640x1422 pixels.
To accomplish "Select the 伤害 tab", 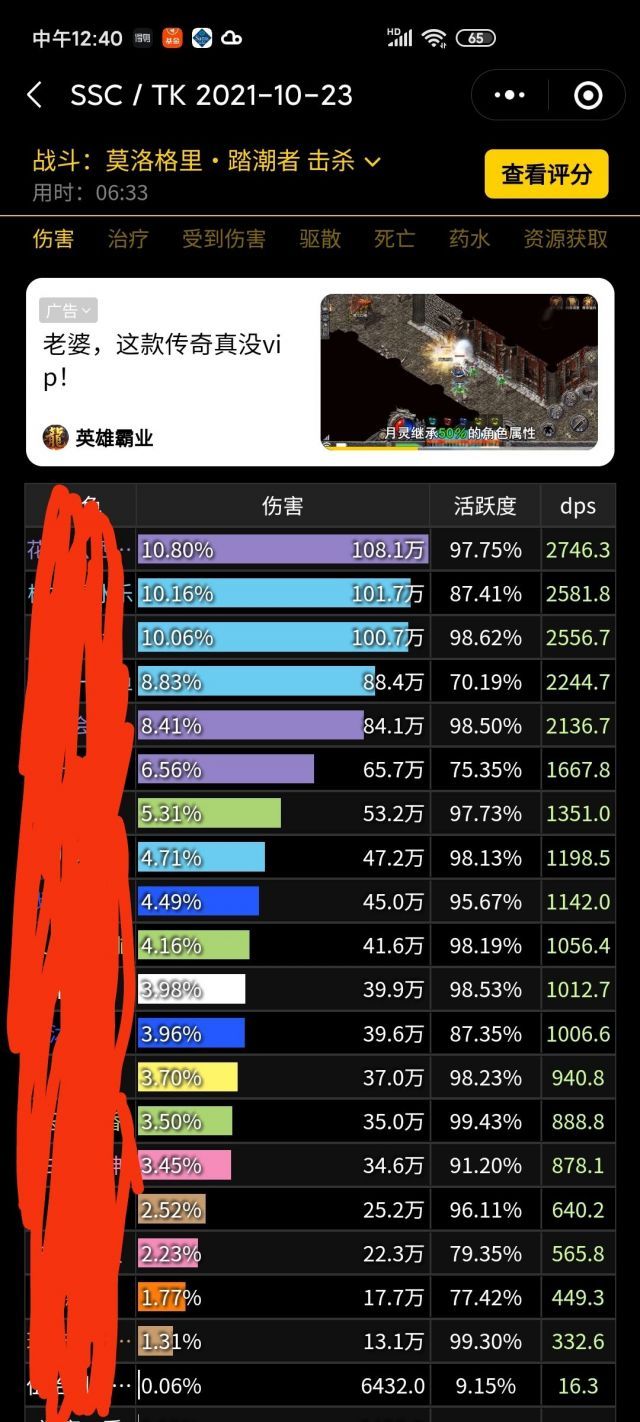I will click(53, 239).
